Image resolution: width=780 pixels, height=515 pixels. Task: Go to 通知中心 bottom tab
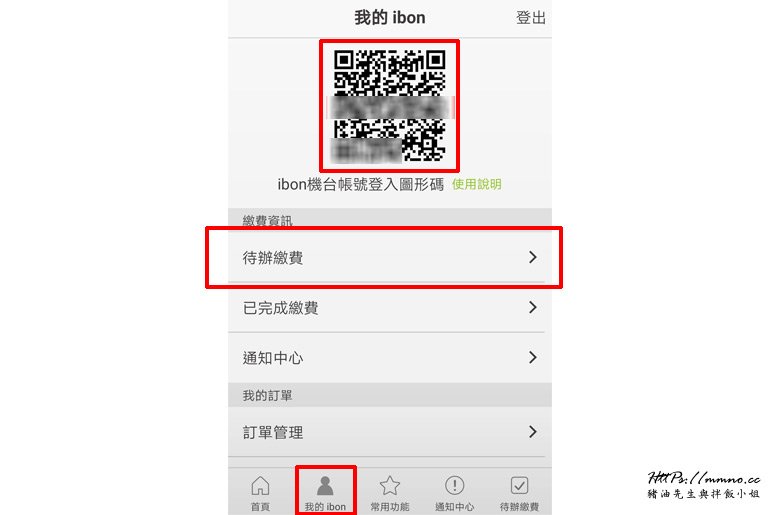click(x=454, y=492)
